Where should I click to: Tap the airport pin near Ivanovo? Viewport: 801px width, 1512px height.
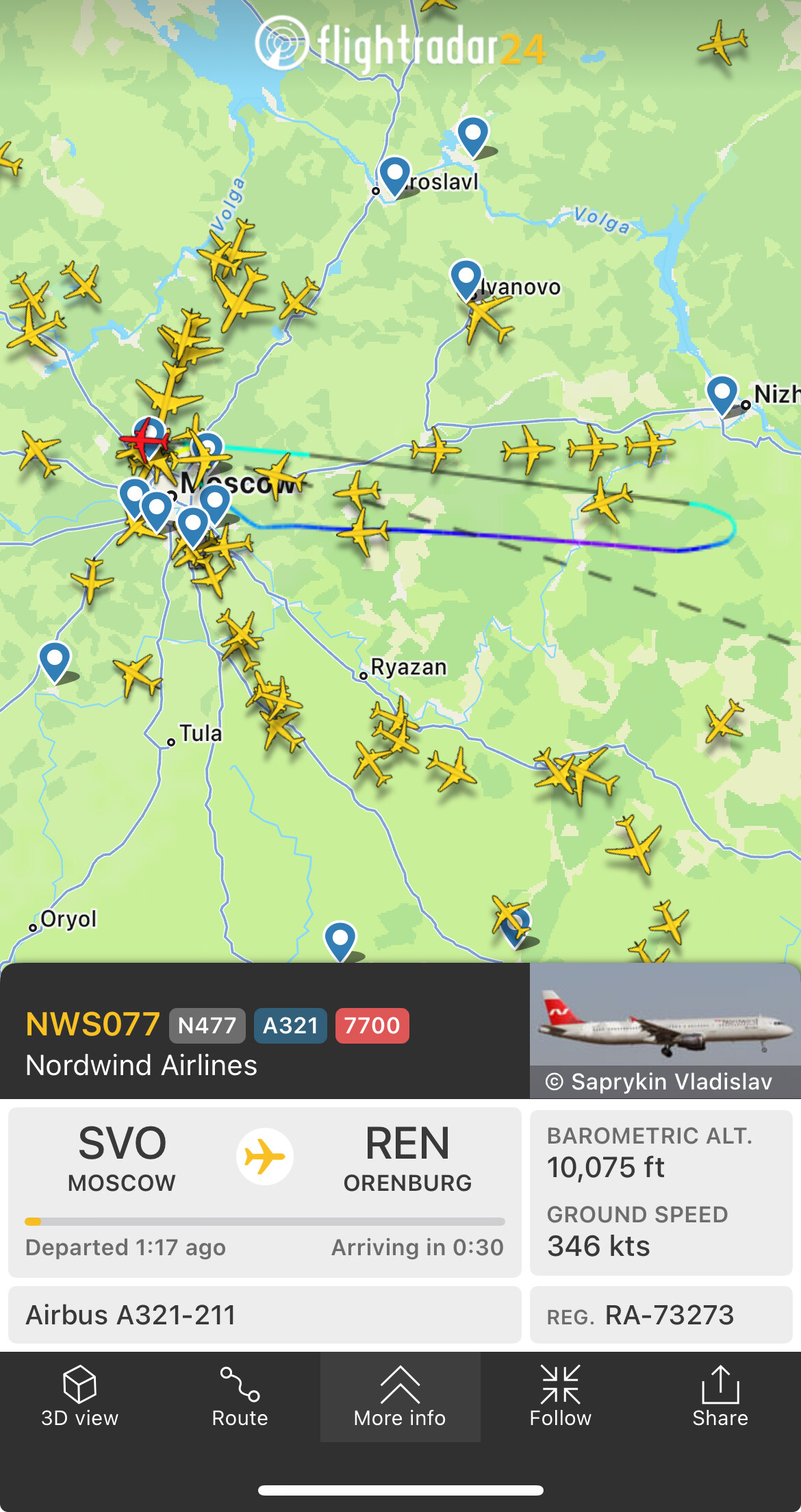point(466,277)
